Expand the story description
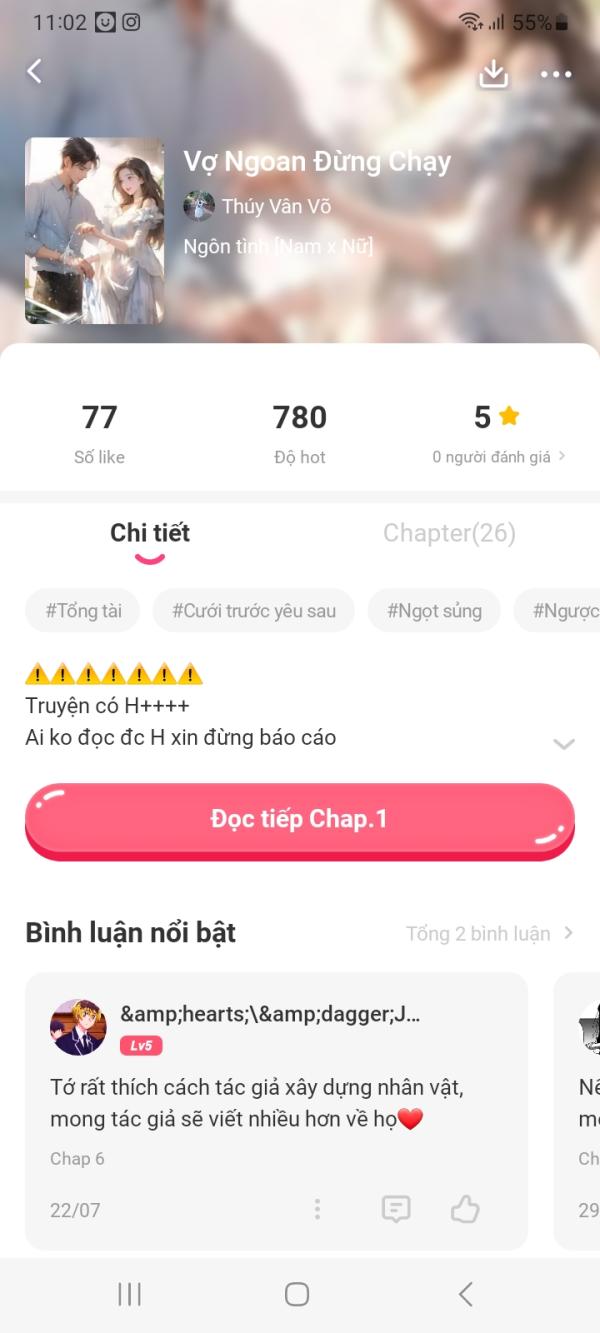The image size is (600, 1333). pos(564,743)
